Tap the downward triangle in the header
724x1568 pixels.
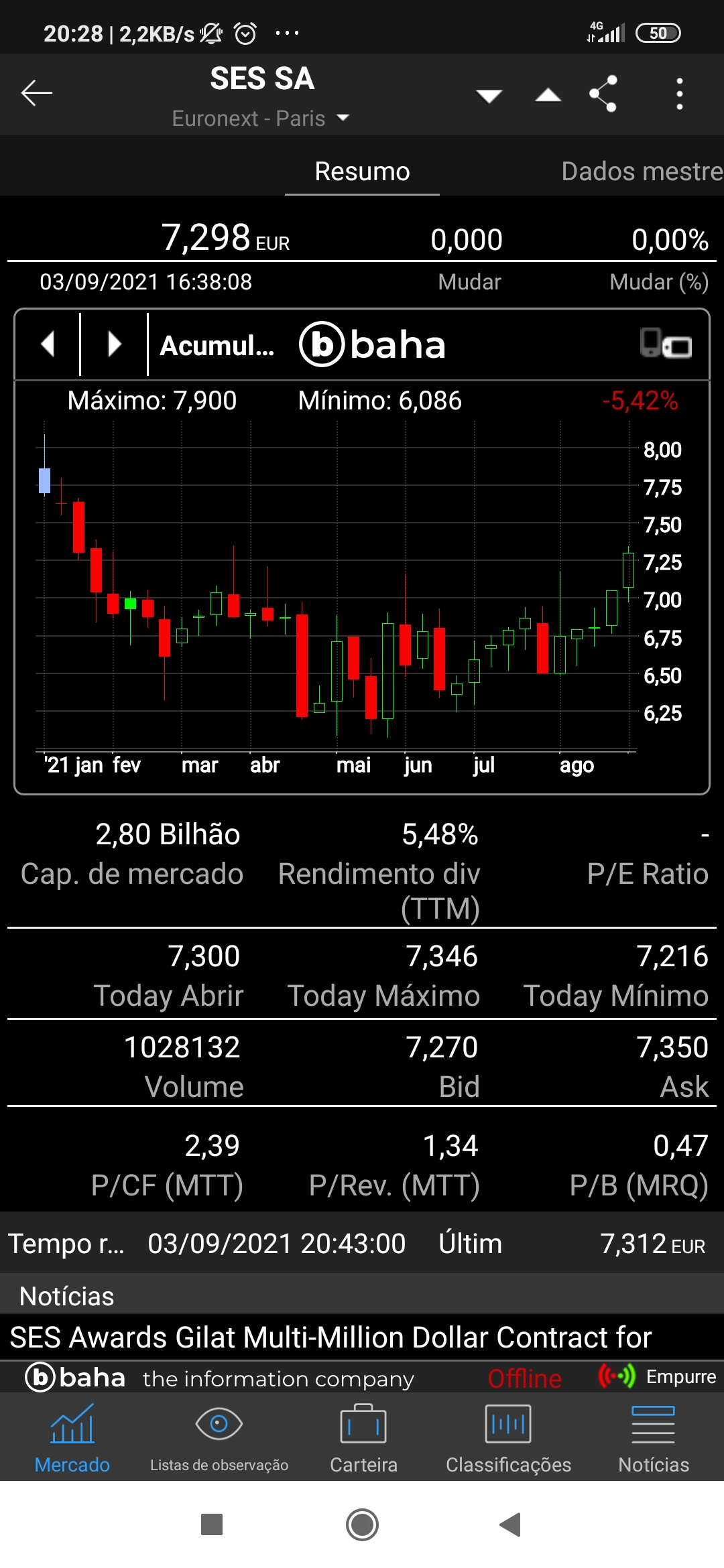click(x=489, y=96)
